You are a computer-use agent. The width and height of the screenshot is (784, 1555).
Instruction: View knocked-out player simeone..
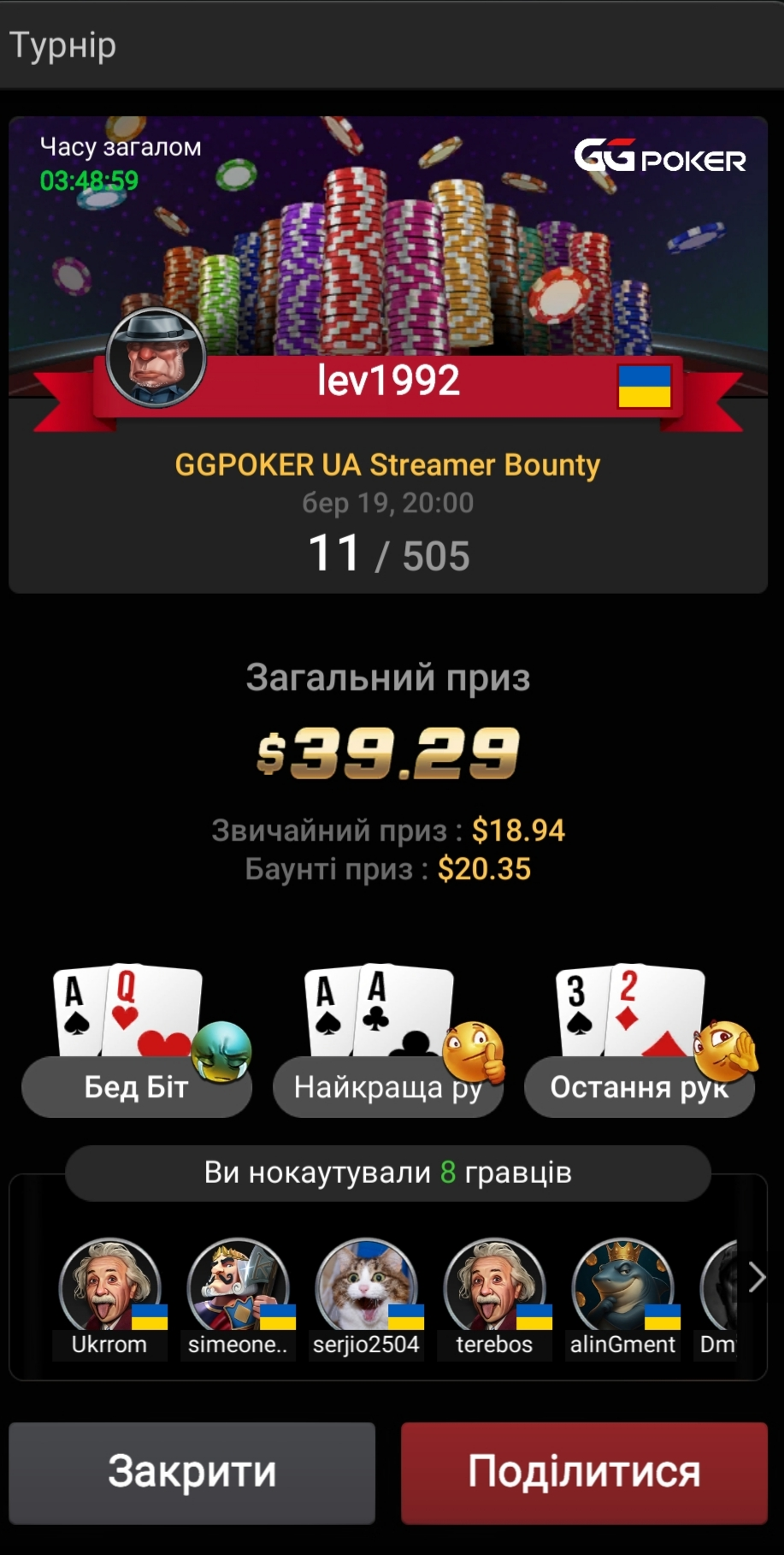238,1287
